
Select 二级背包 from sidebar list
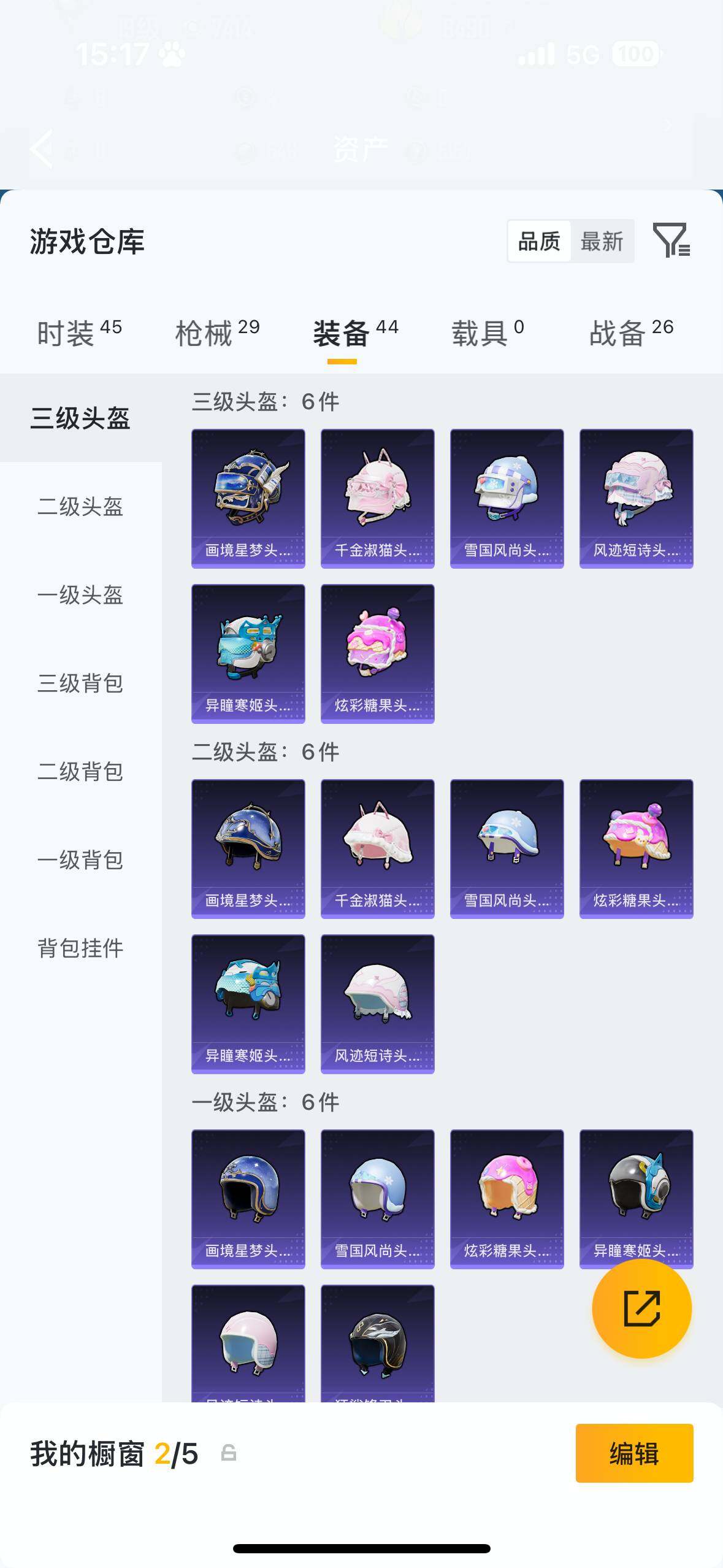(80, 772)
